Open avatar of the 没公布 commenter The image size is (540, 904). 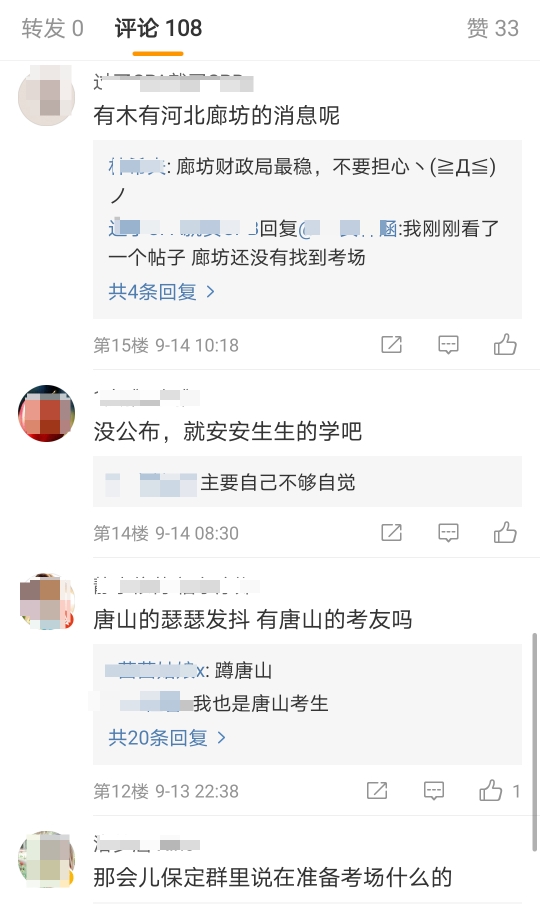pyautogui.click(x=47, y=413)
